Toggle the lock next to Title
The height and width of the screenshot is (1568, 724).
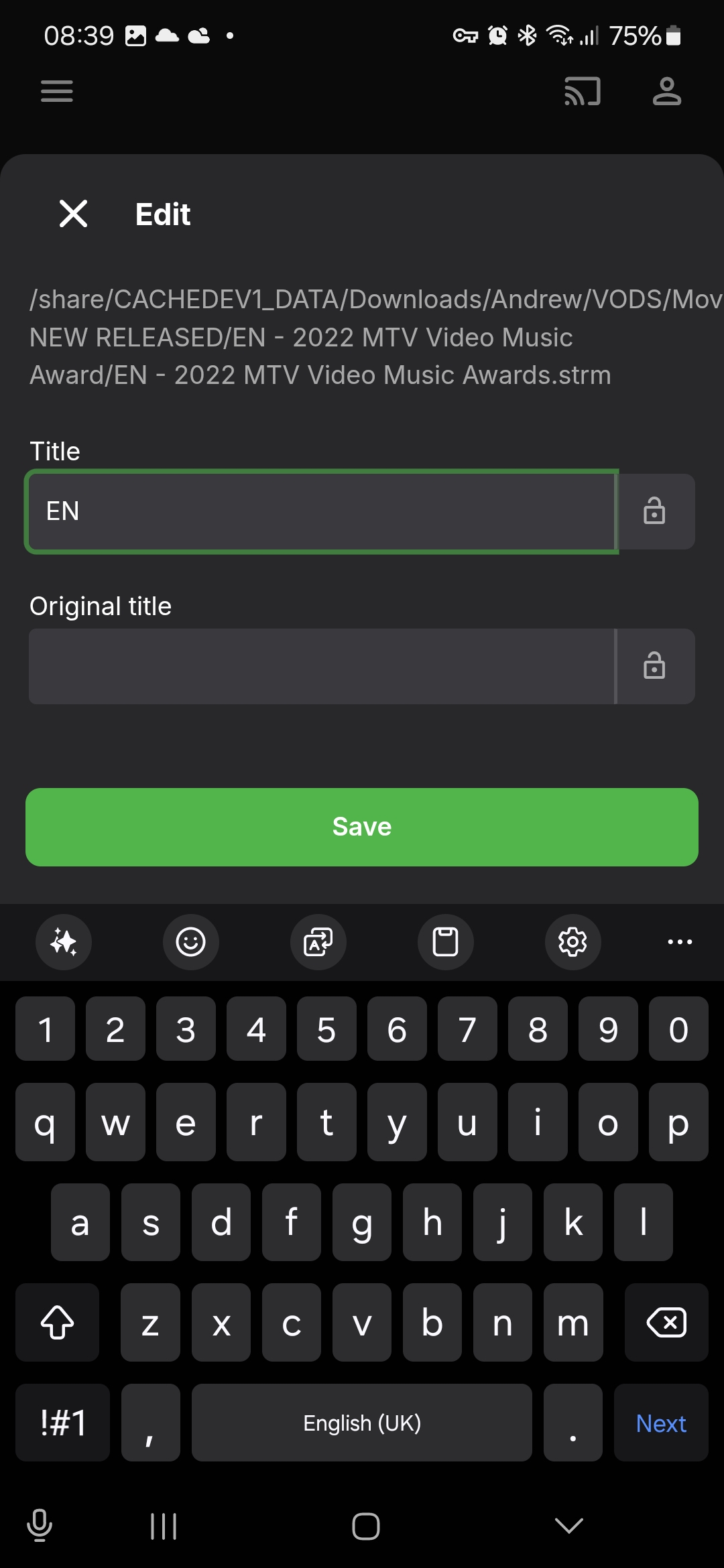656,511
